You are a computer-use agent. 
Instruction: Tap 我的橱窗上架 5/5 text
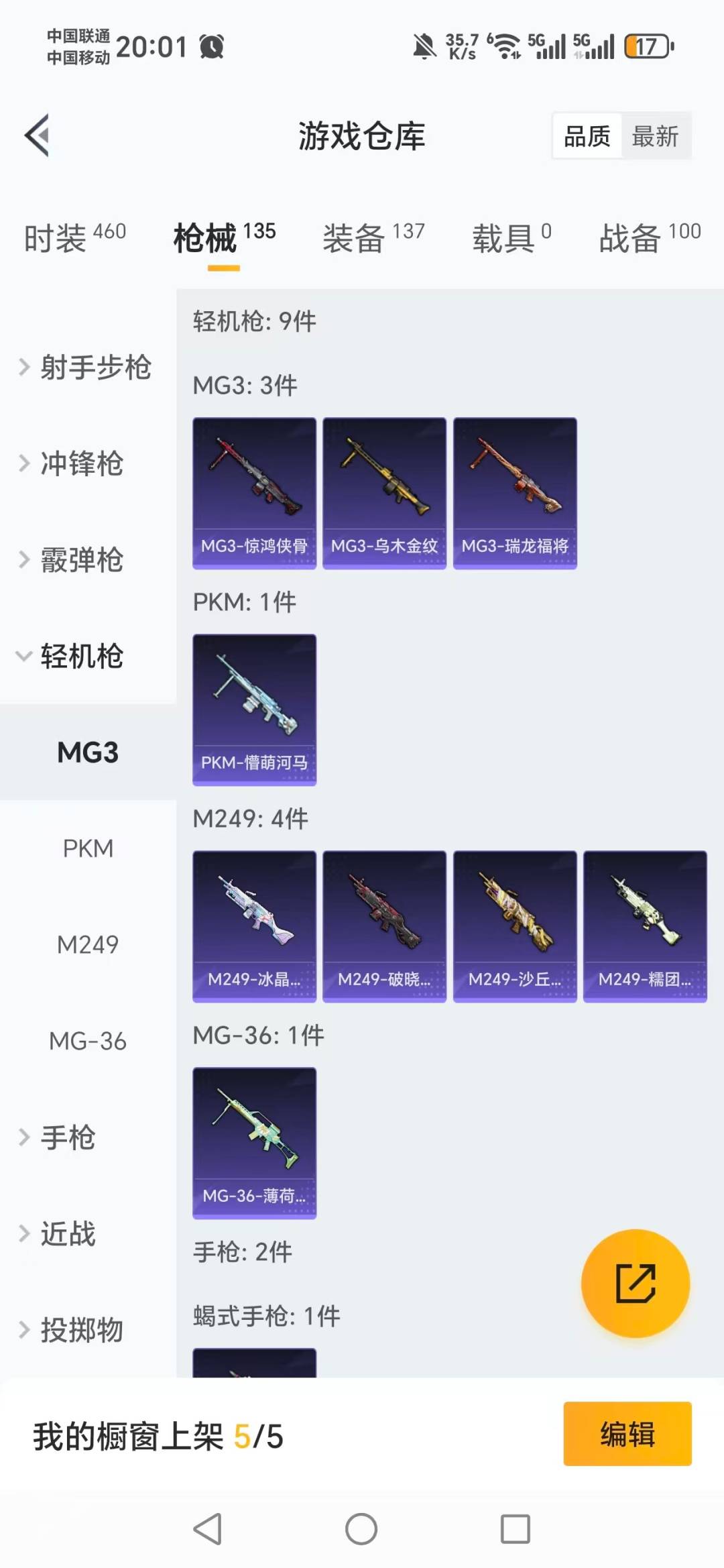point(158,1433)
